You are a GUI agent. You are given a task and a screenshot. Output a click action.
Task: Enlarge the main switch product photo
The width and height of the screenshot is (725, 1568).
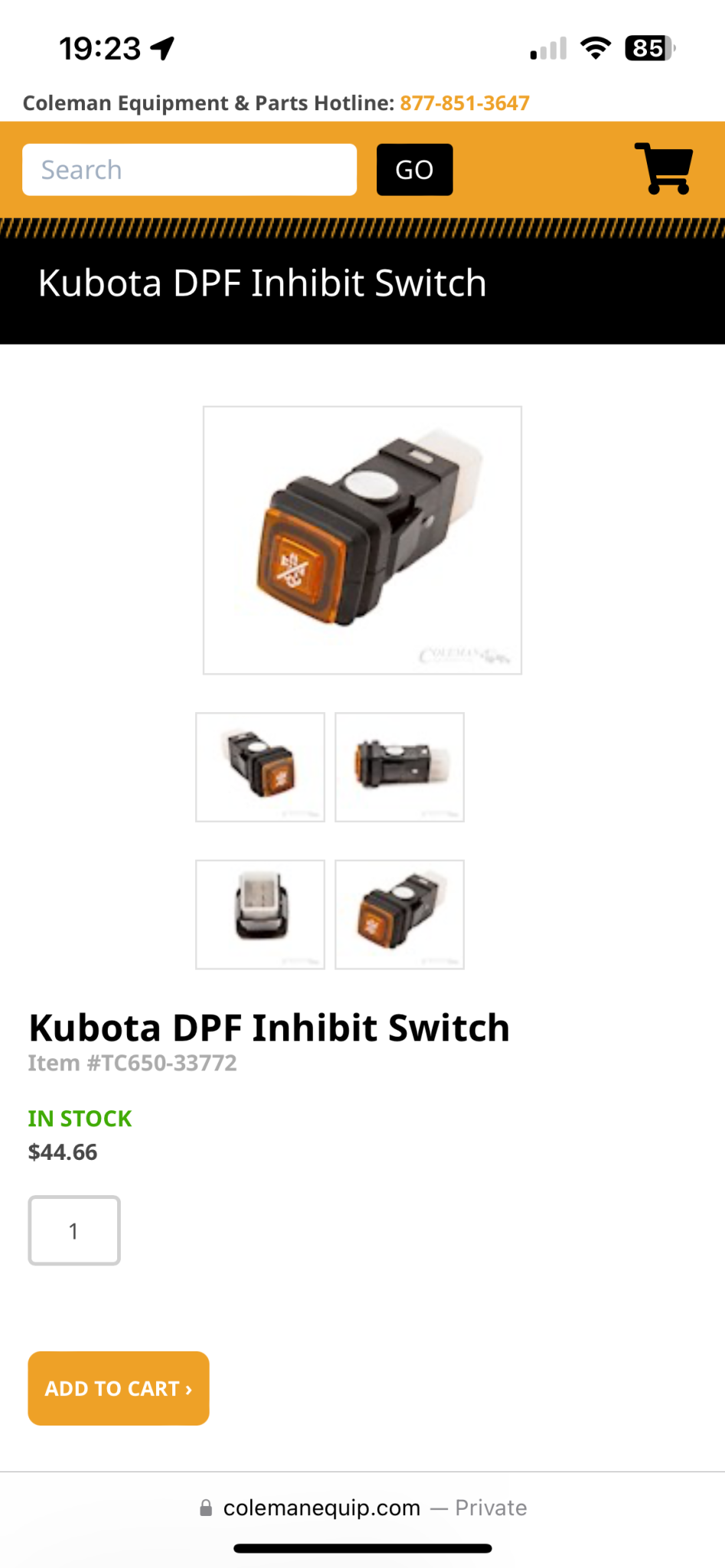362,540
